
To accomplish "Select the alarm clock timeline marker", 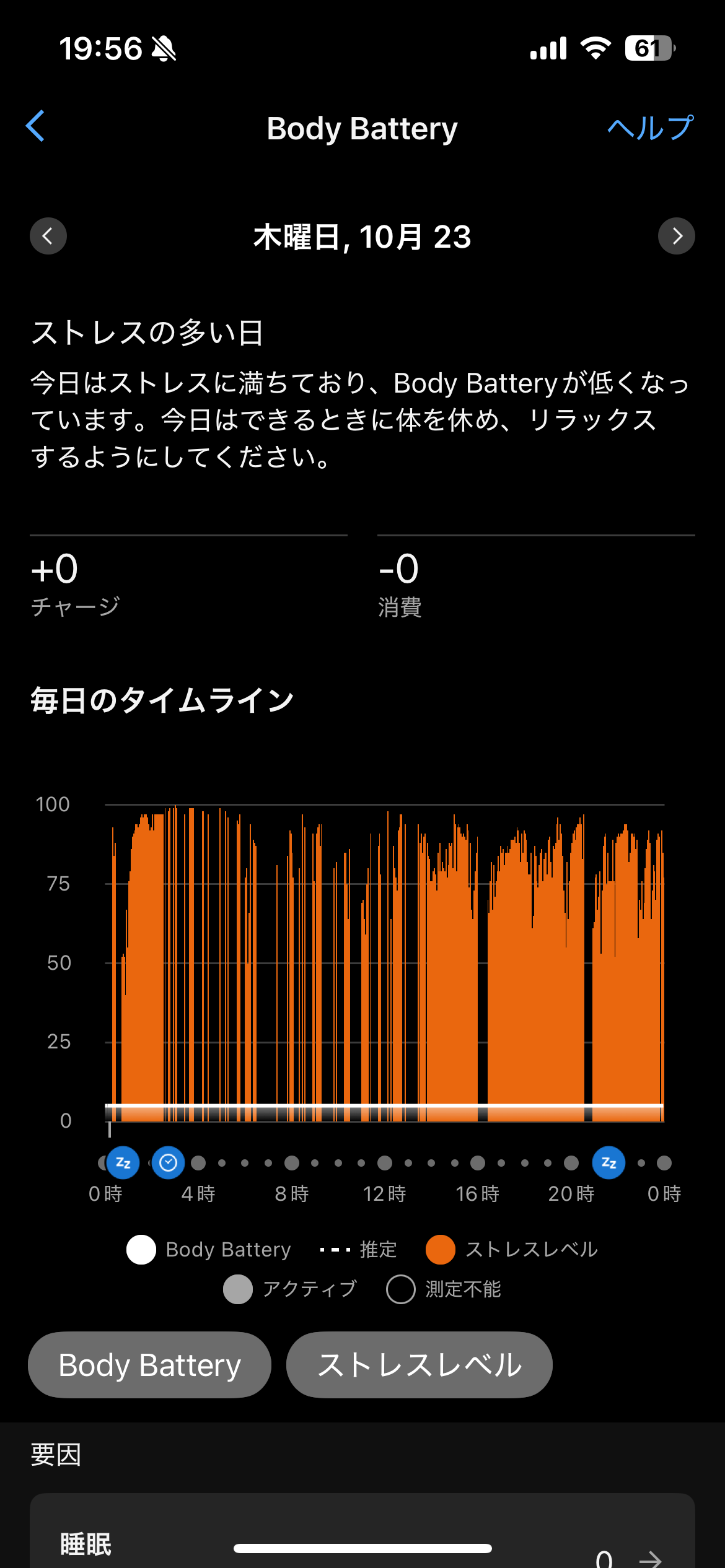I will [x=168, y=1163].
